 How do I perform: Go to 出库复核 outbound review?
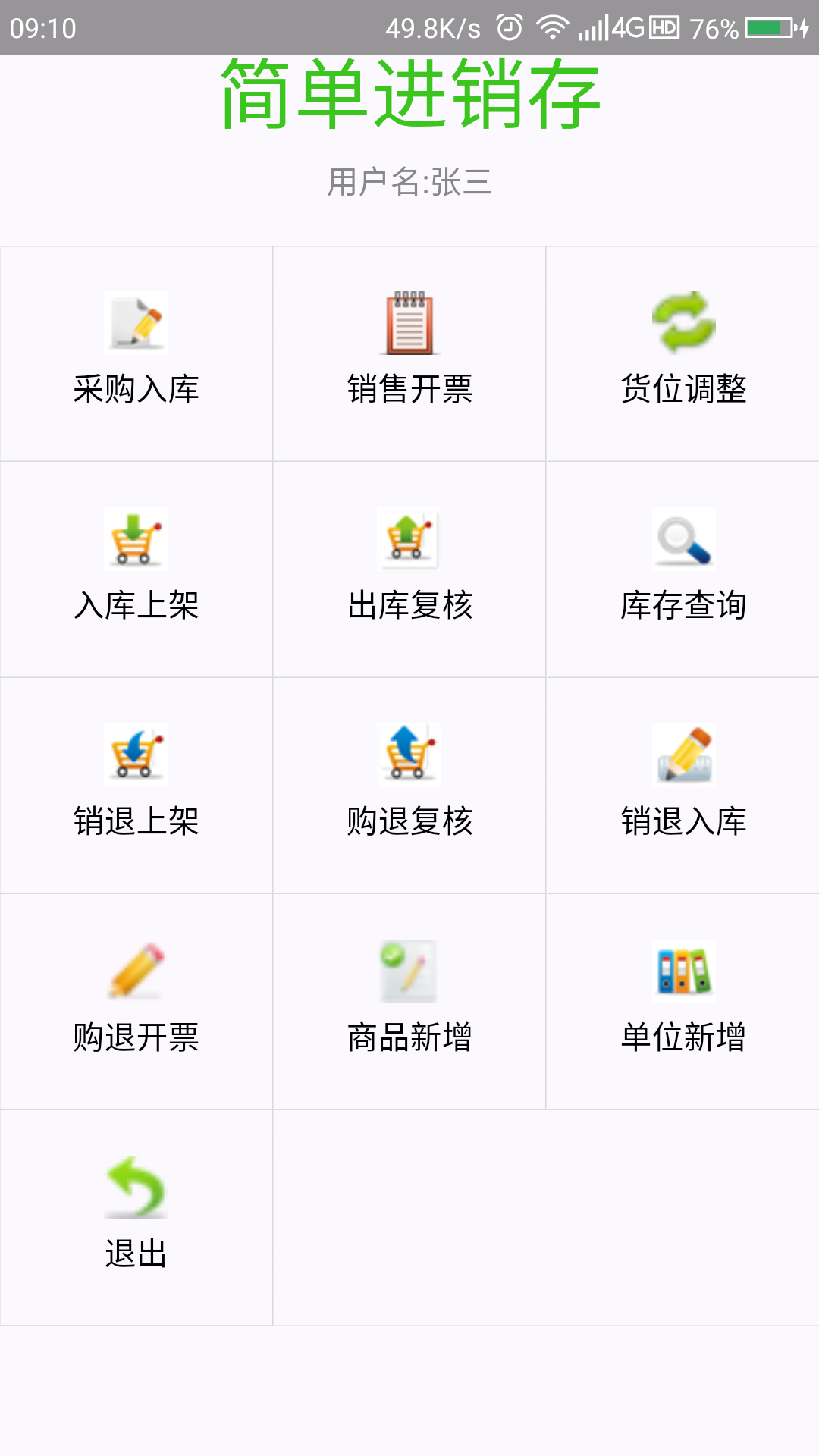point(409,570)
